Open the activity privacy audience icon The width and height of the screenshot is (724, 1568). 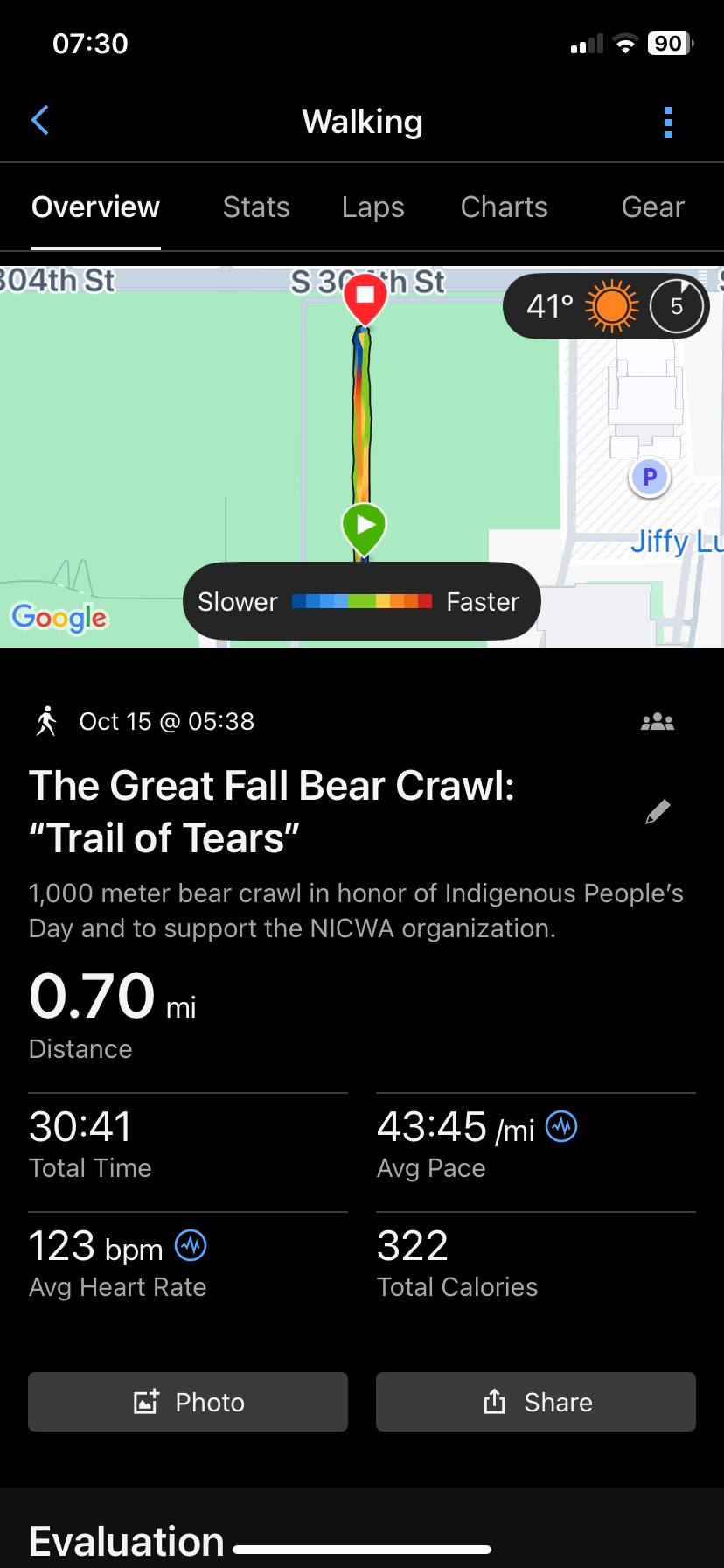tap(658, 722)
